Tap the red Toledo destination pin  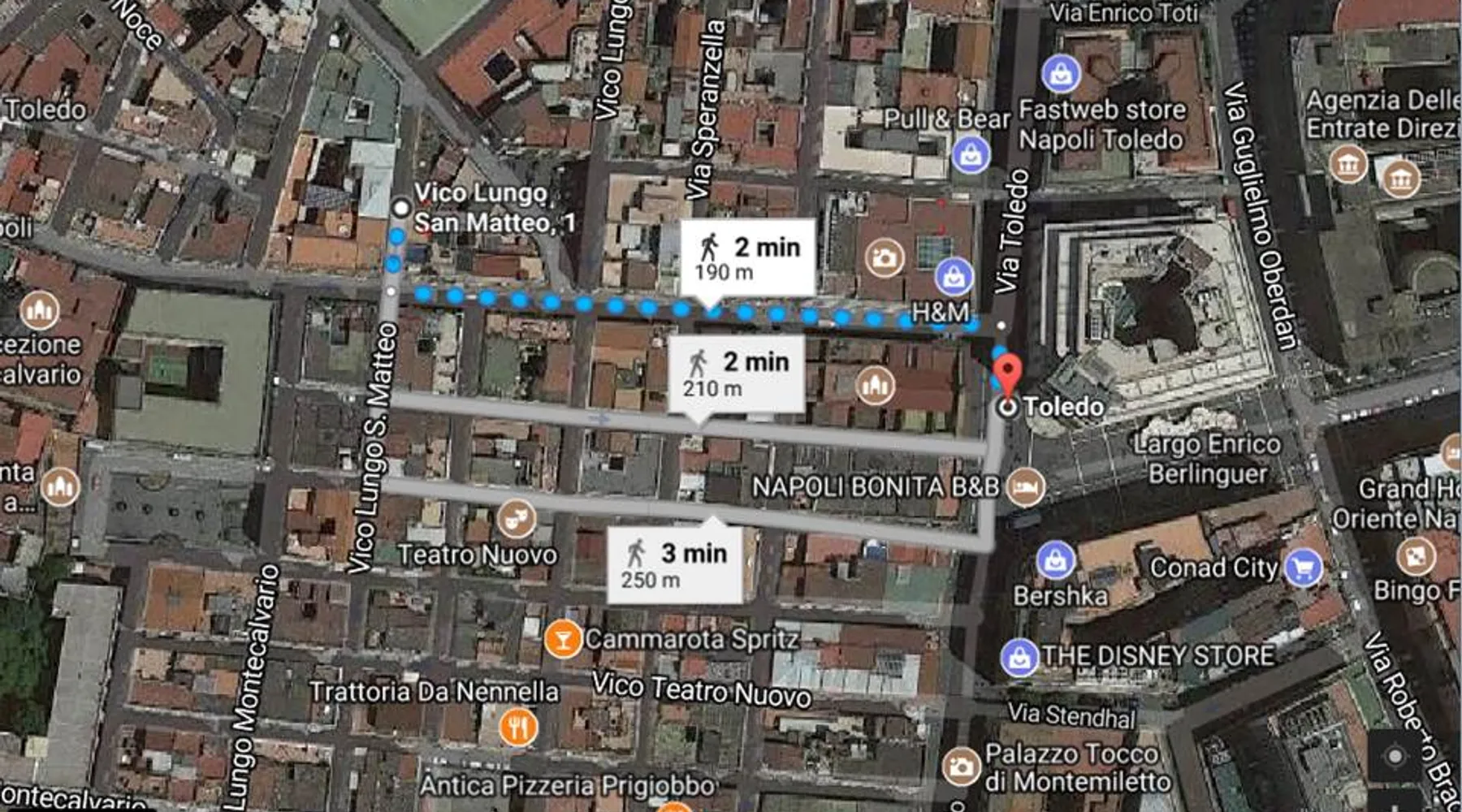coord(1008,374)
